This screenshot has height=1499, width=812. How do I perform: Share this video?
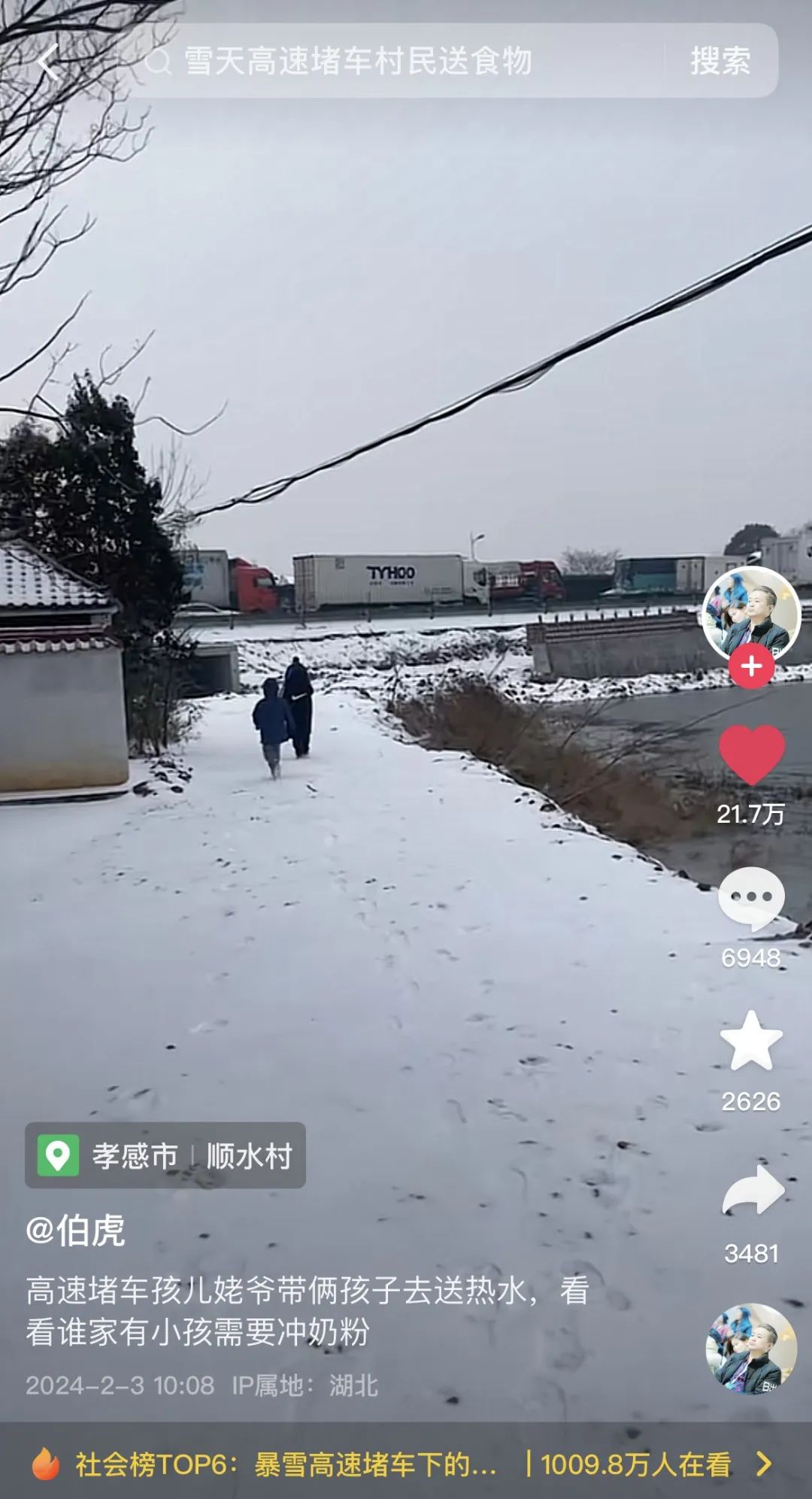(x=751, y=1191)
